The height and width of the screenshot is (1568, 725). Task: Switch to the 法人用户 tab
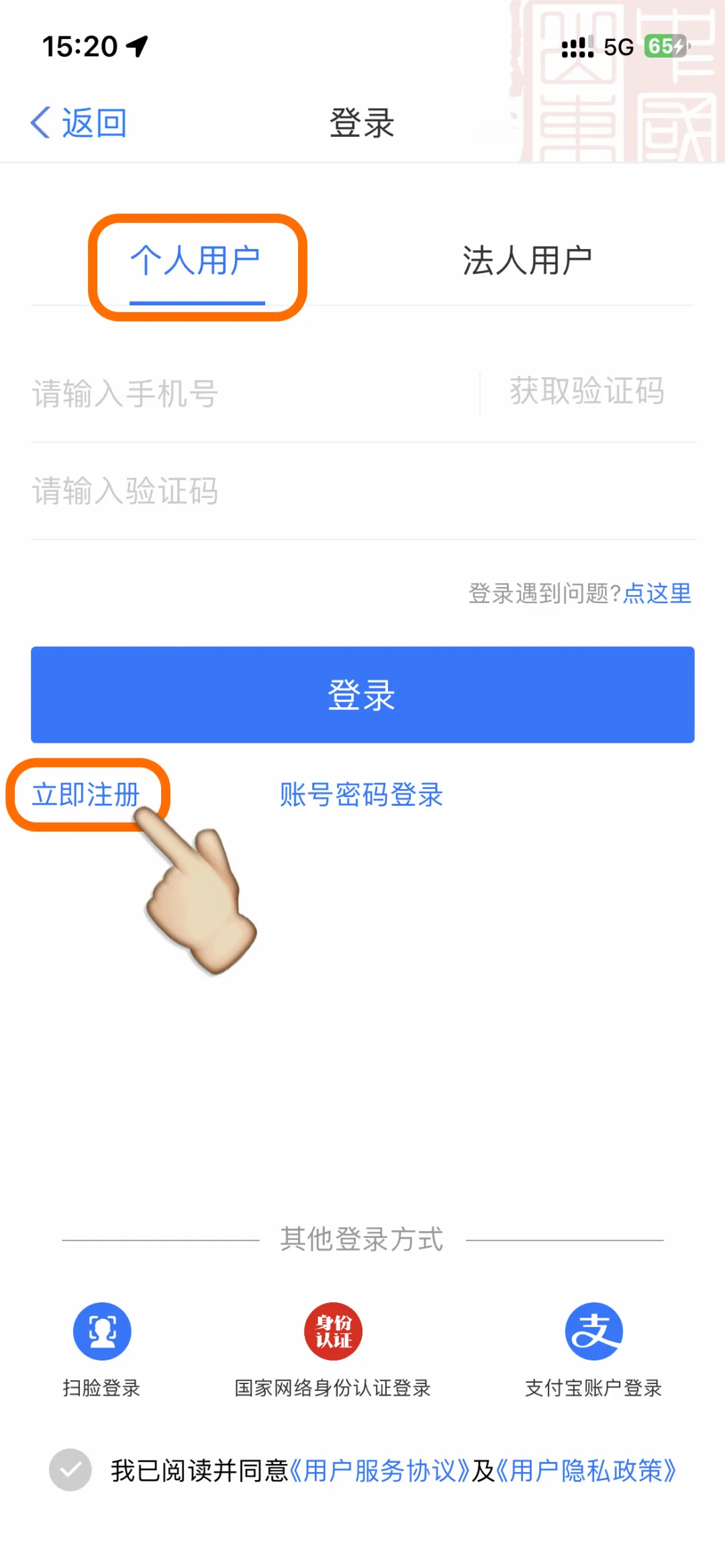(x=527, y=261)
